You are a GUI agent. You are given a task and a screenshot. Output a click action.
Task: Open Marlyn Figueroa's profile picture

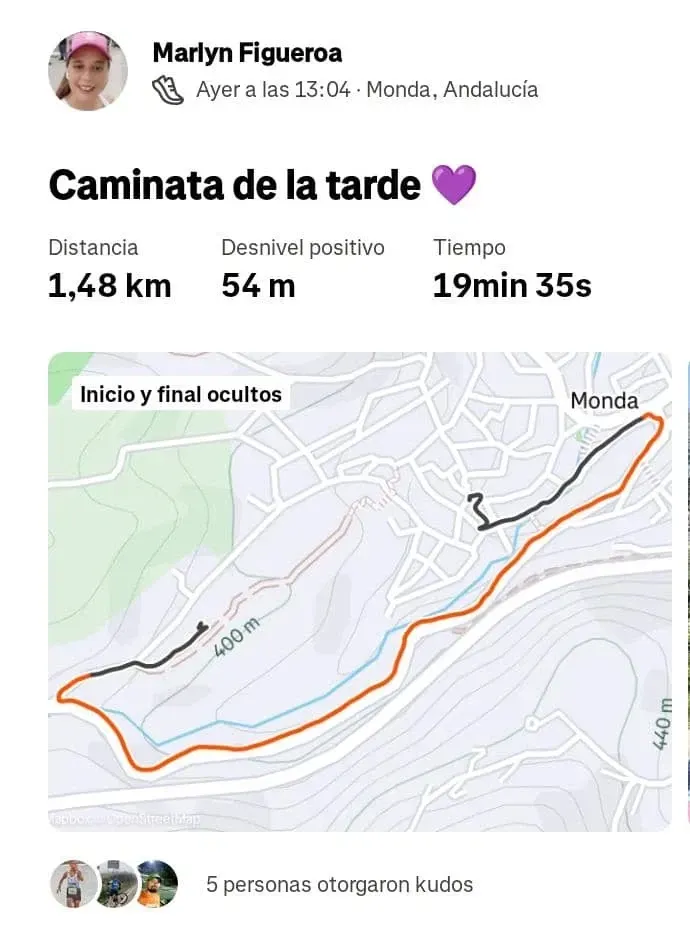click(x=88, y=71)
